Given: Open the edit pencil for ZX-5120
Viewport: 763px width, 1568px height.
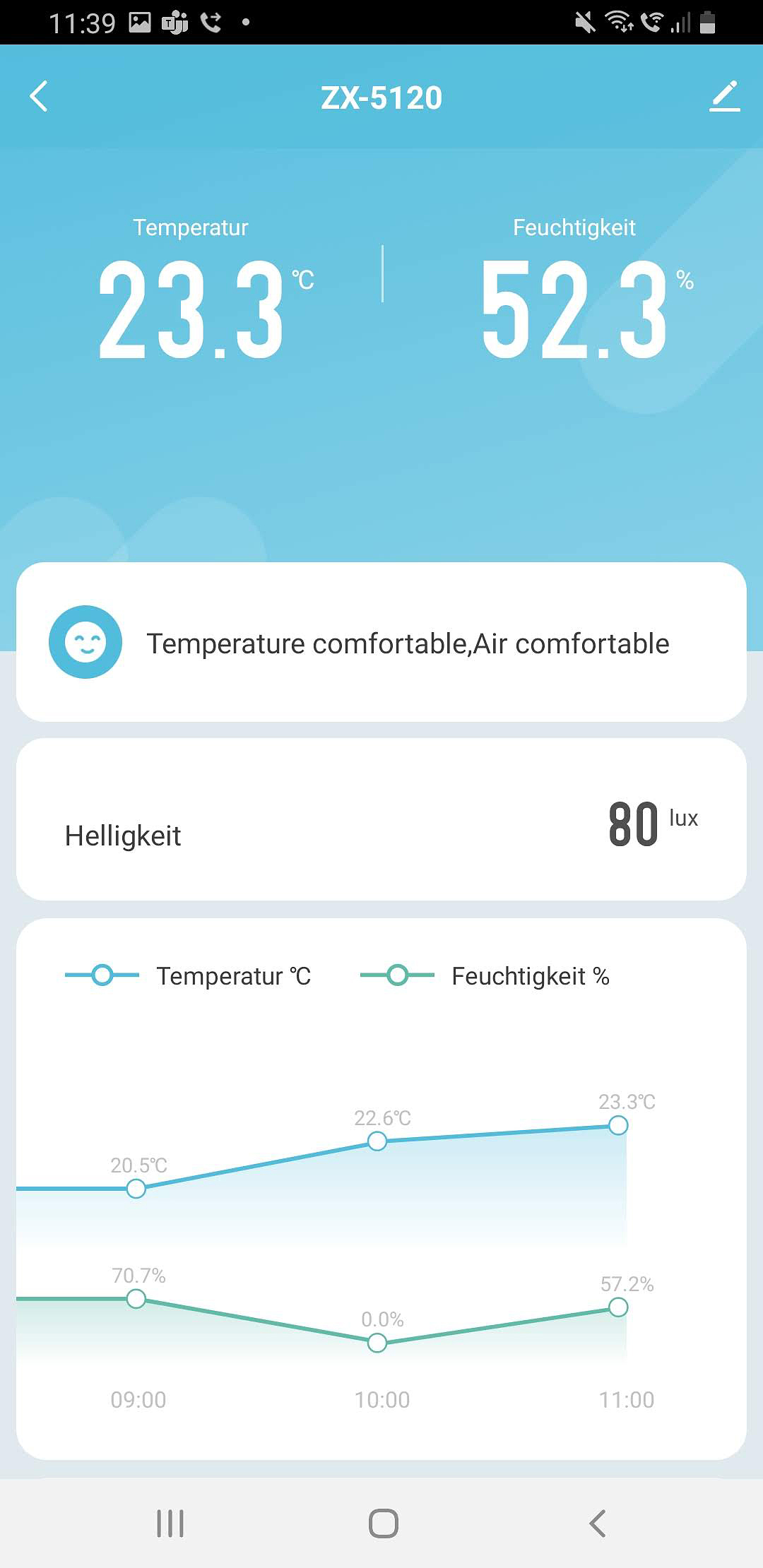Looking at the screenshot, I should (724, 97).
